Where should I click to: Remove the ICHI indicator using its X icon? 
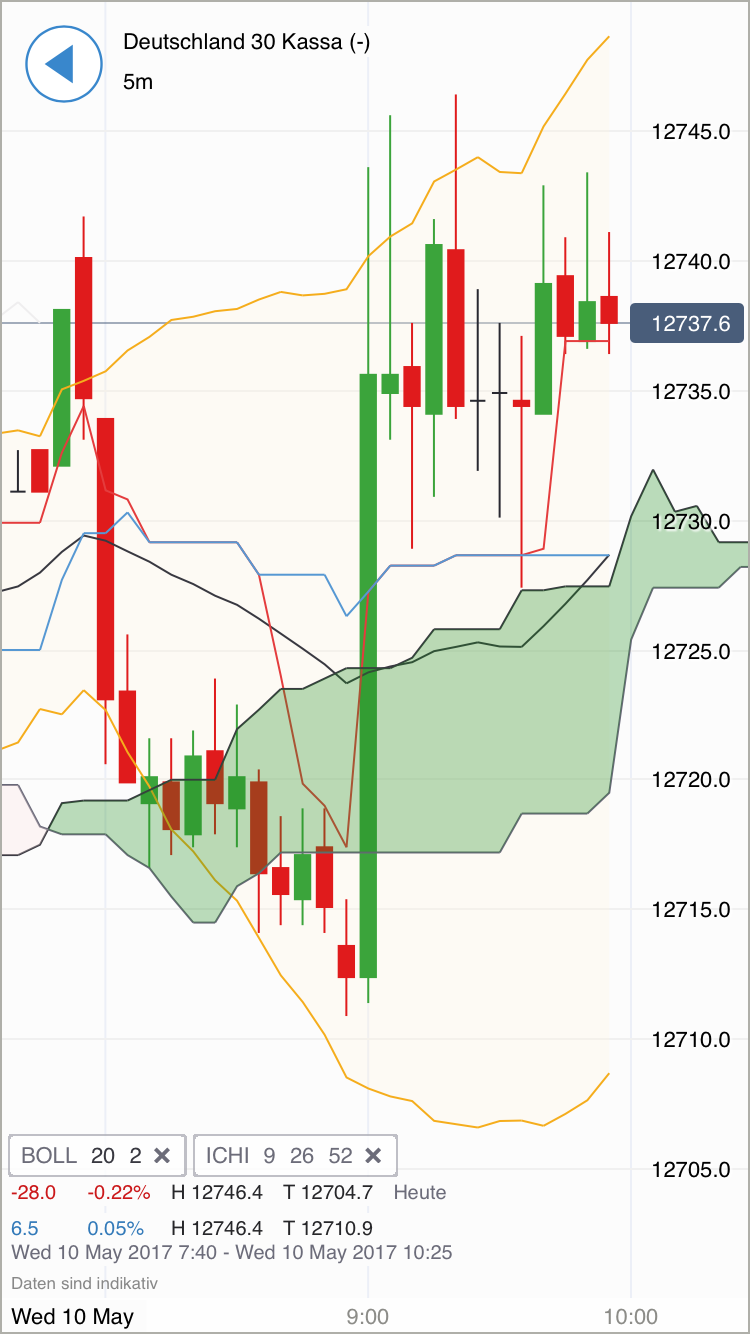tap(373, 1155)
